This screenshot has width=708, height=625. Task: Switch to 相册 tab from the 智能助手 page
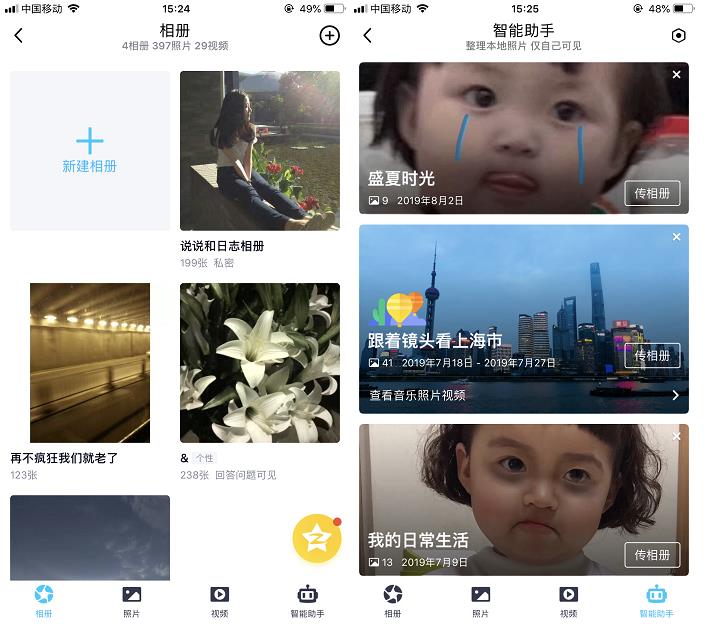(x=393, y=601)
